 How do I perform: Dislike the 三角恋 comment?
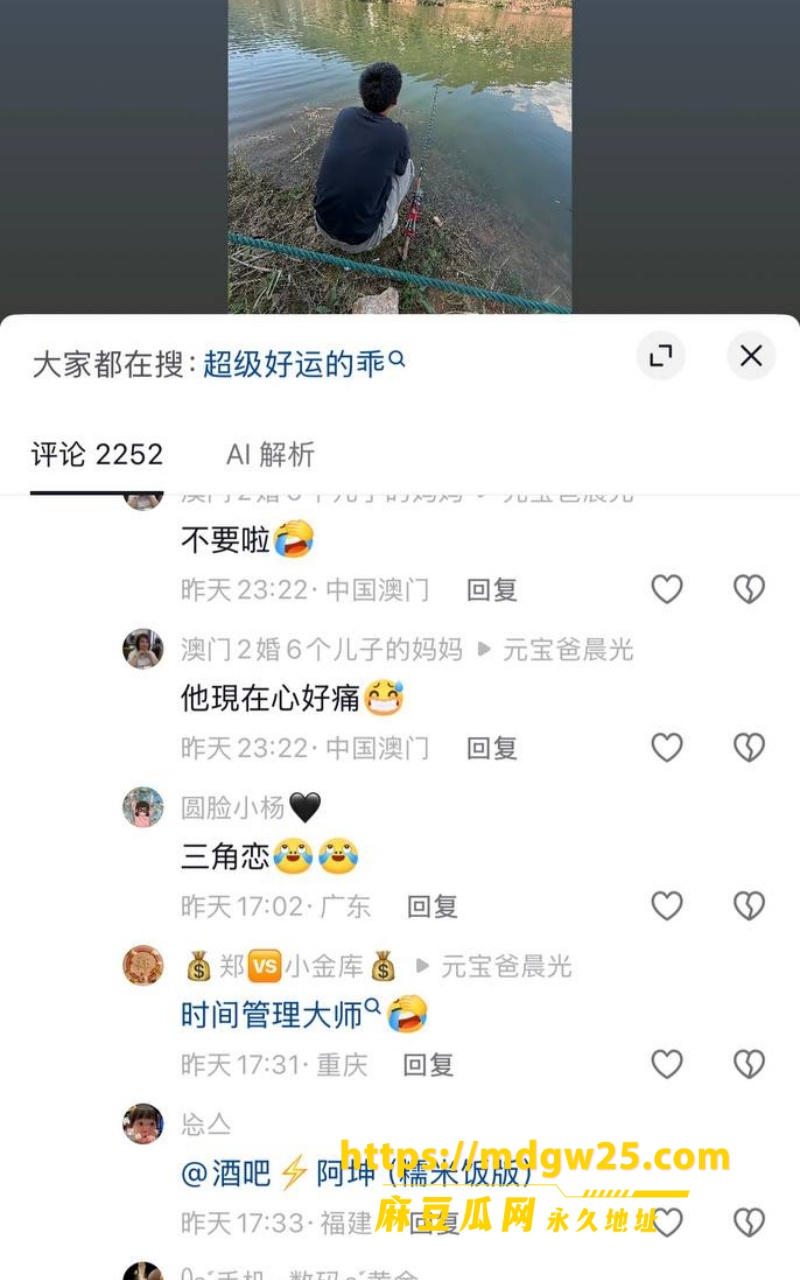(749, 906)
